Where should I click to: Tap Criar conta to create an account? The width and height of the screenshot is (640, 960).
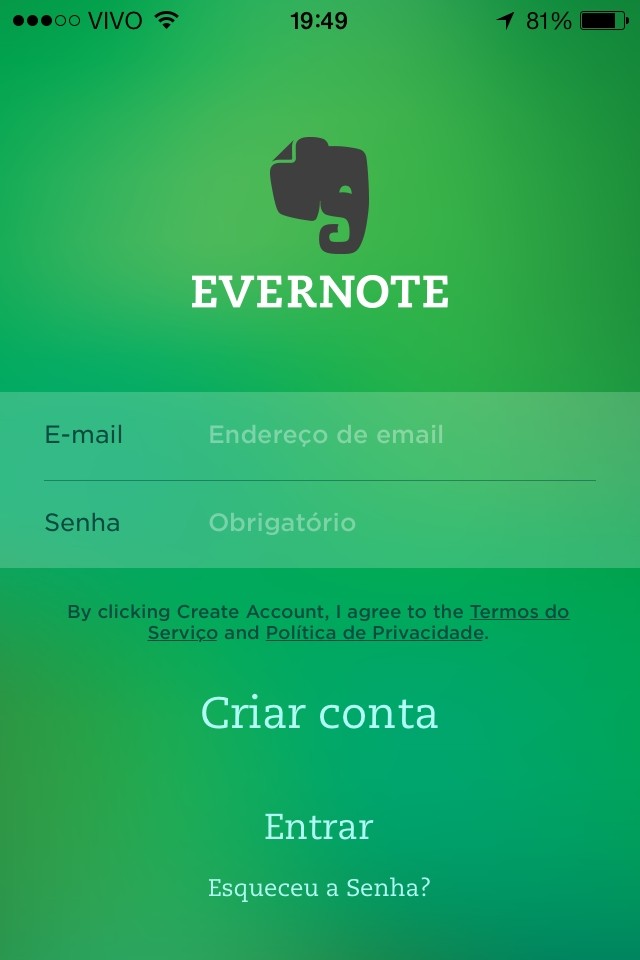pos(319,713)
